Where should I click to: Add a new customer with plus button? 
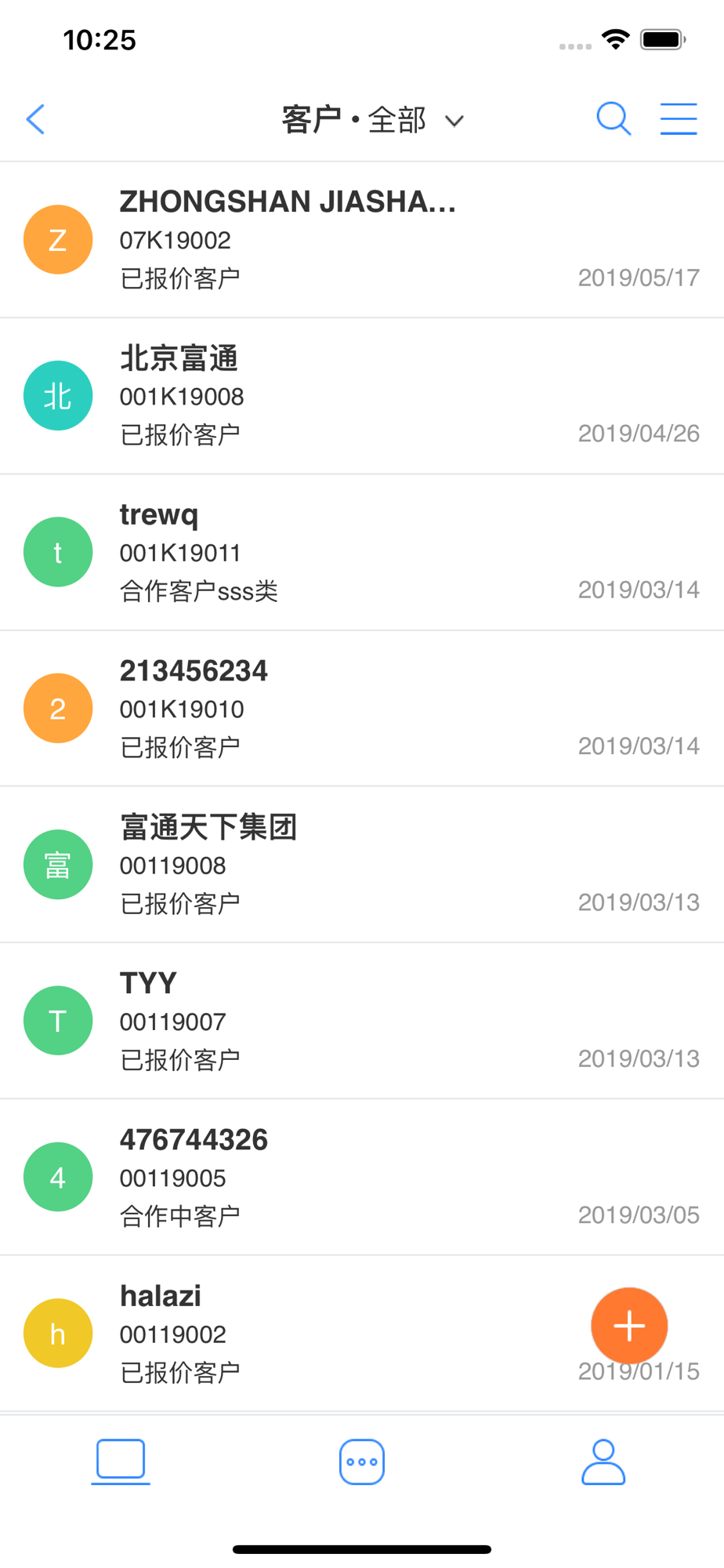coord(629,1326)
